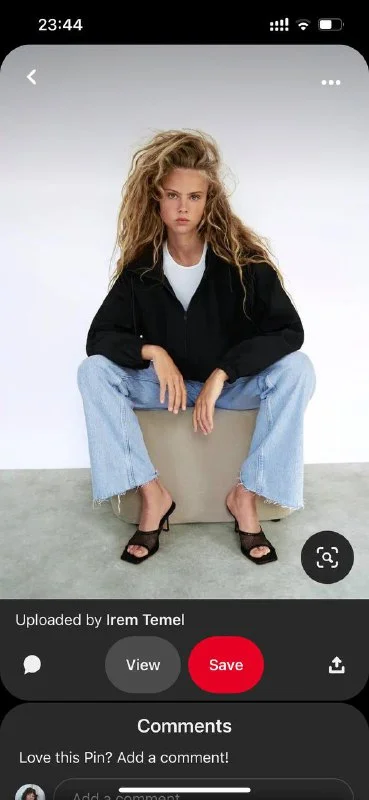Tap the View button
The image size is (369, 800).
click(143, 665)
